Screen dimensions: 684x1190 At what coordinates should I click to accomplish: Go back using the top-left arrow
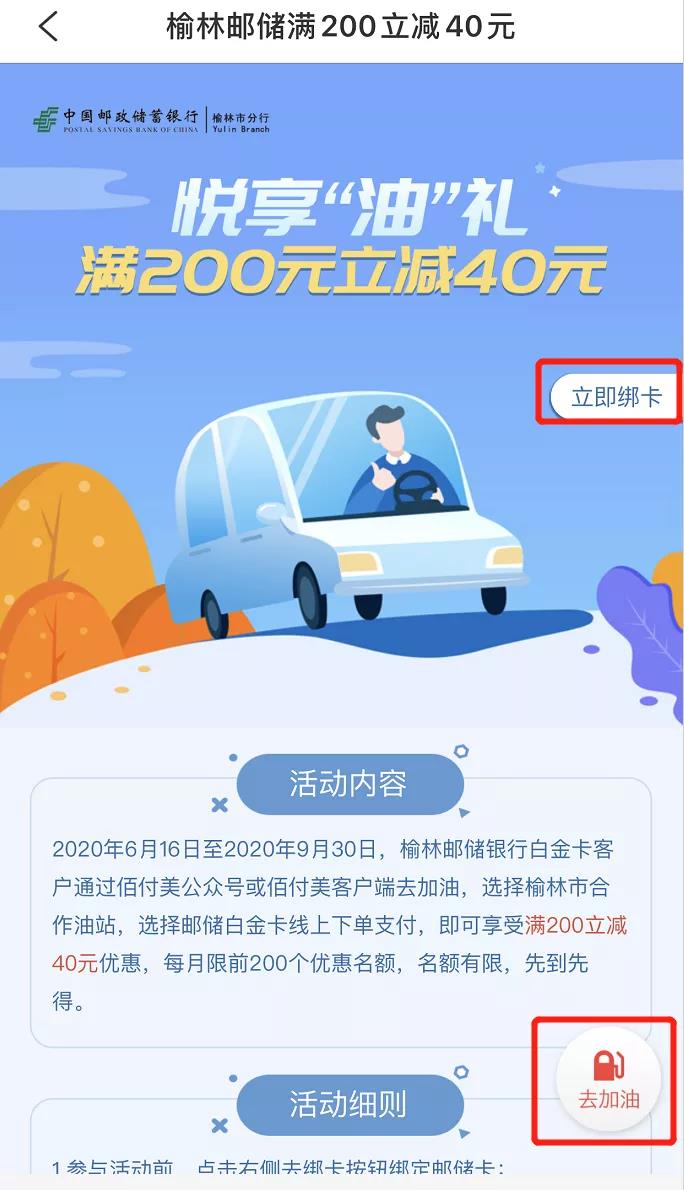(48, 27)
